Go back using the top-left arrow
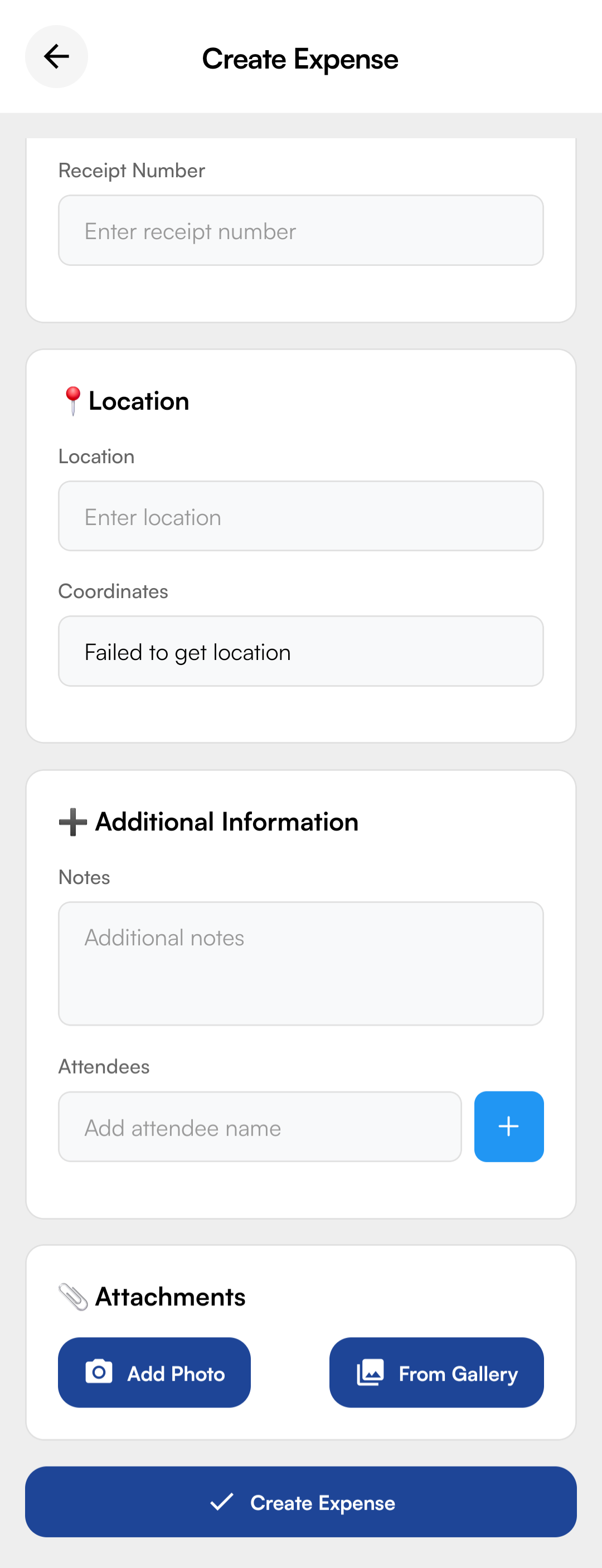The width and height of the screenshot is (602, 1568). pyautogui.click(x=56, y=57)
